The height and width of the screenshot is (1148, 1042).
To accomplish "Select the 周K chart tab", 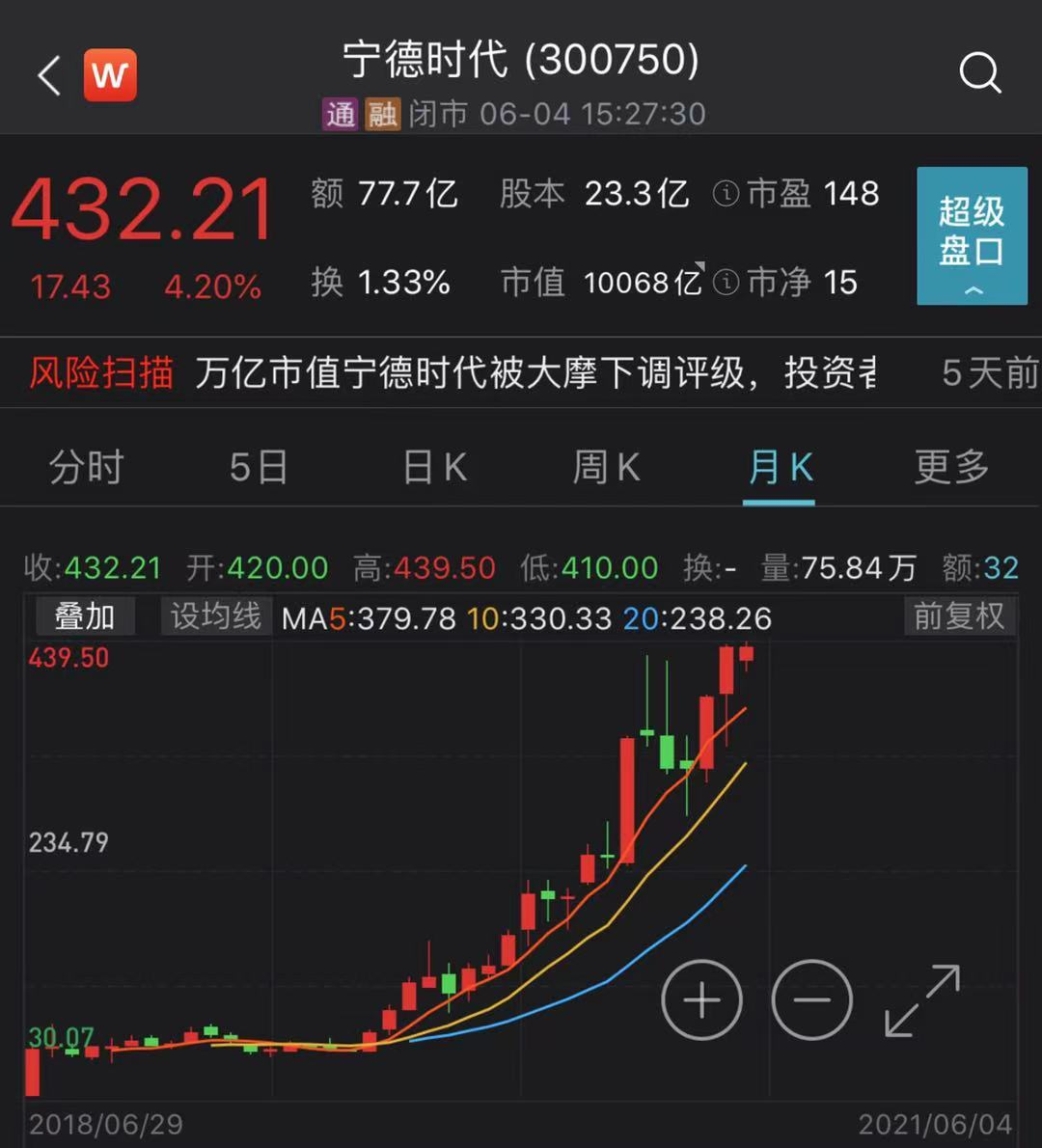I will pos(606,468).
